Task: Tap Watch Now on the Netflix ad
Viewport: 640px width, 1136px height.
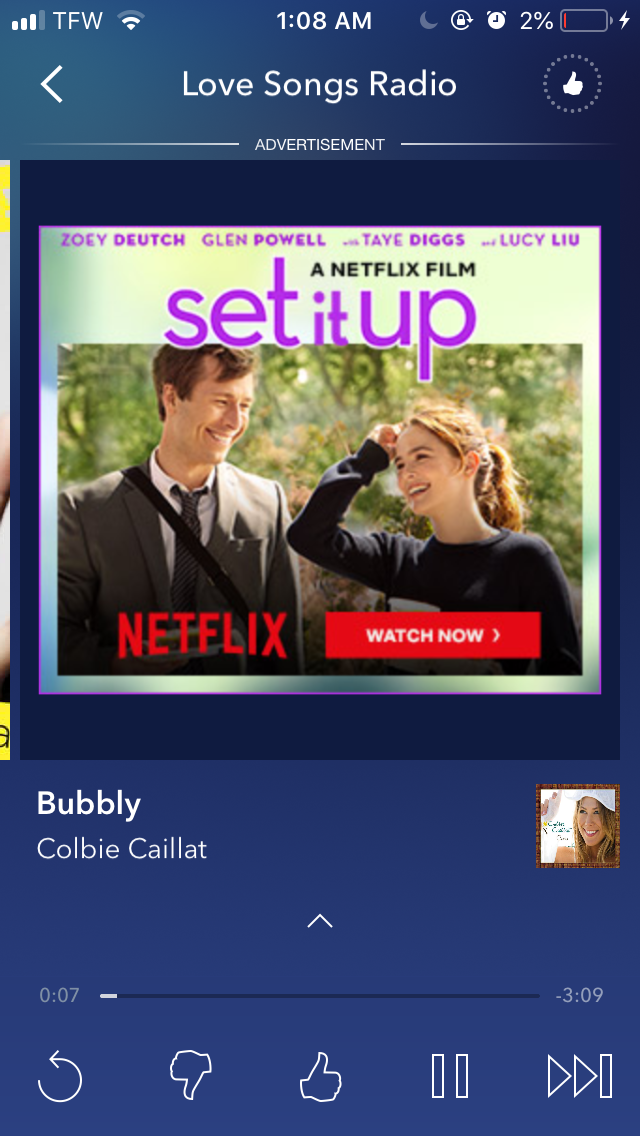Action: (432, 635)
